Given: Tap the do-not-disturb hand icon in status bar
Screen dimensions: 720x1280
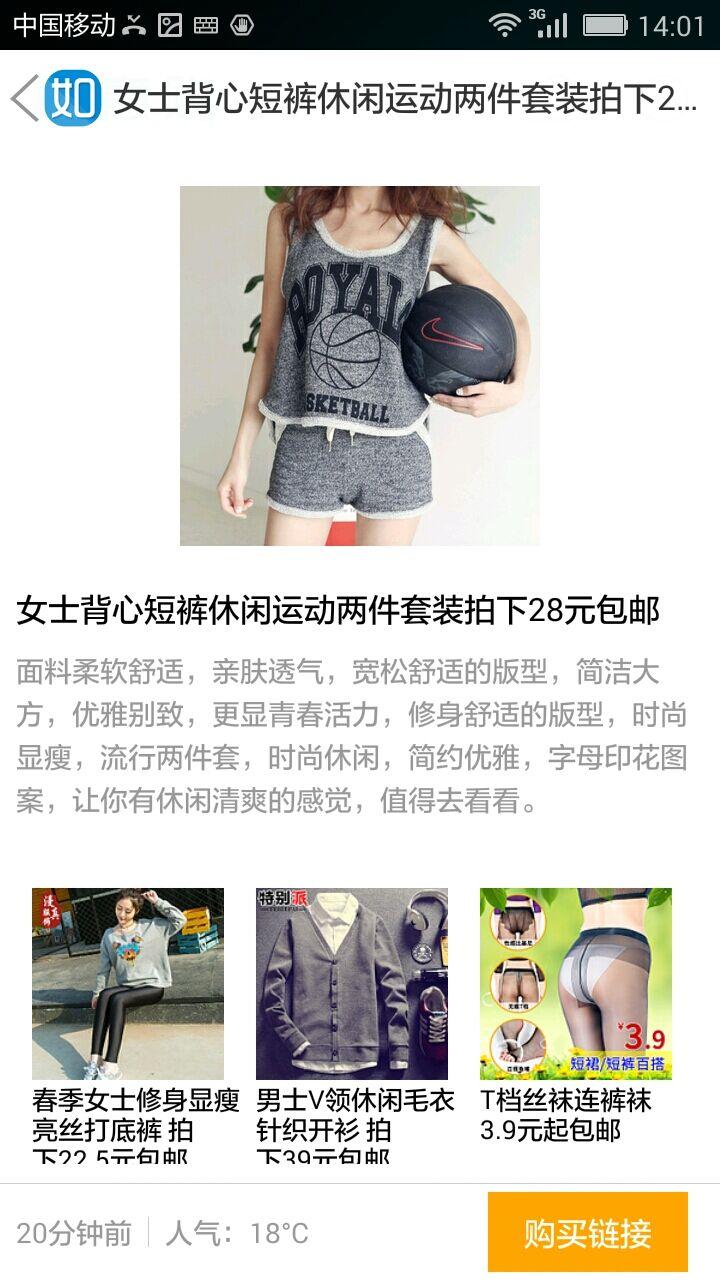Looking at the screenshot, I should point(242,21).
